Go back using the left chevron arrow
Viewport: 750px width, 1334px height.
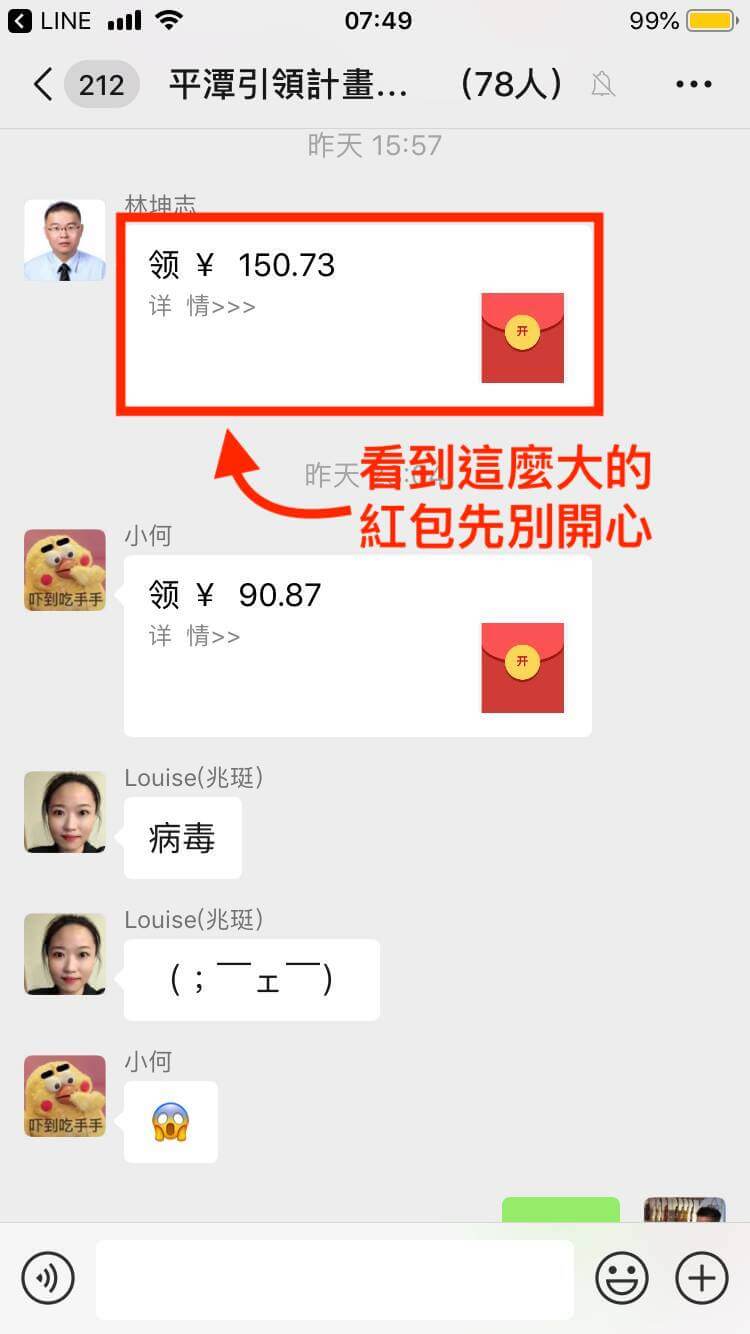pyautogui.click(x=42, y=84)
